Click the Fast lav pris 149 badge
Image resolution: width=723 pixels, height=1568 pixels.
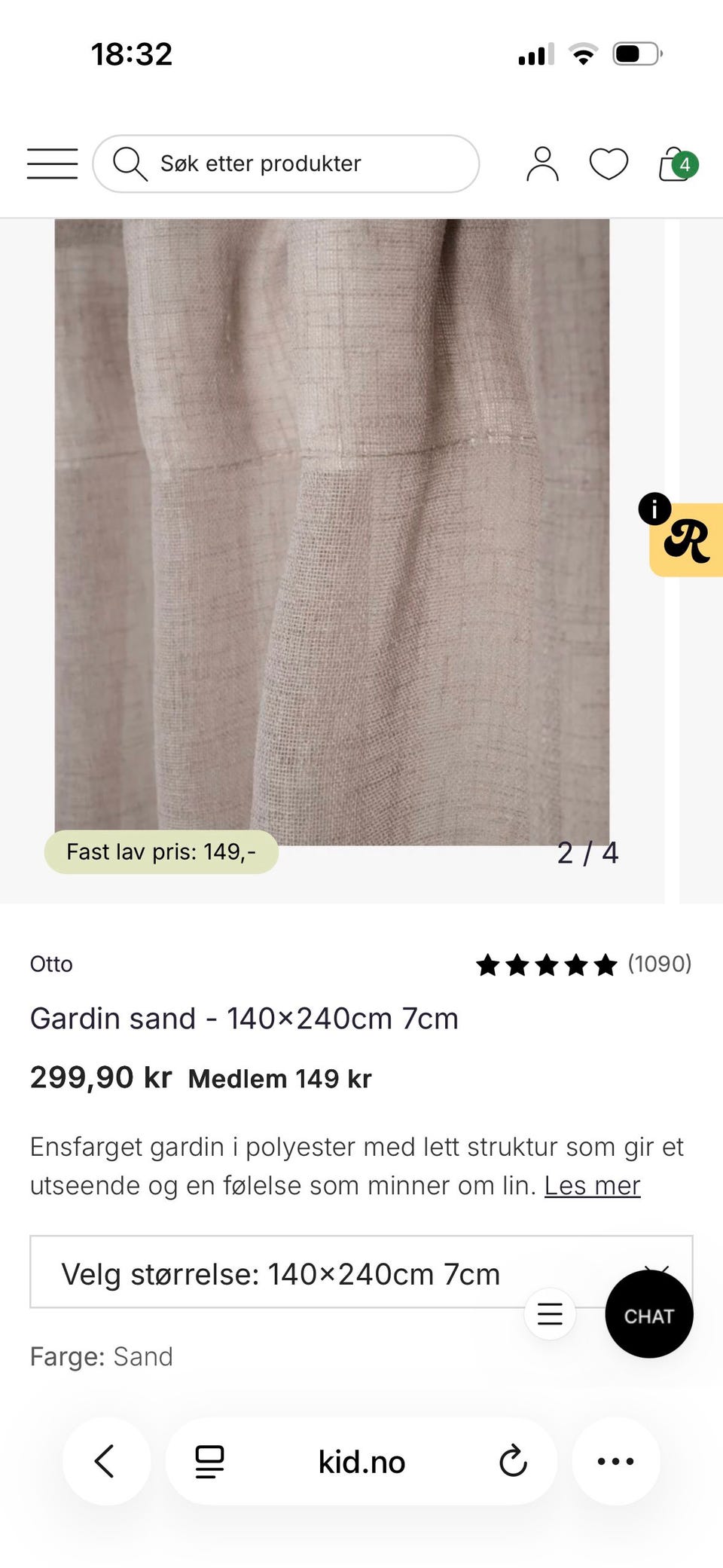click(x=161, y=851)
